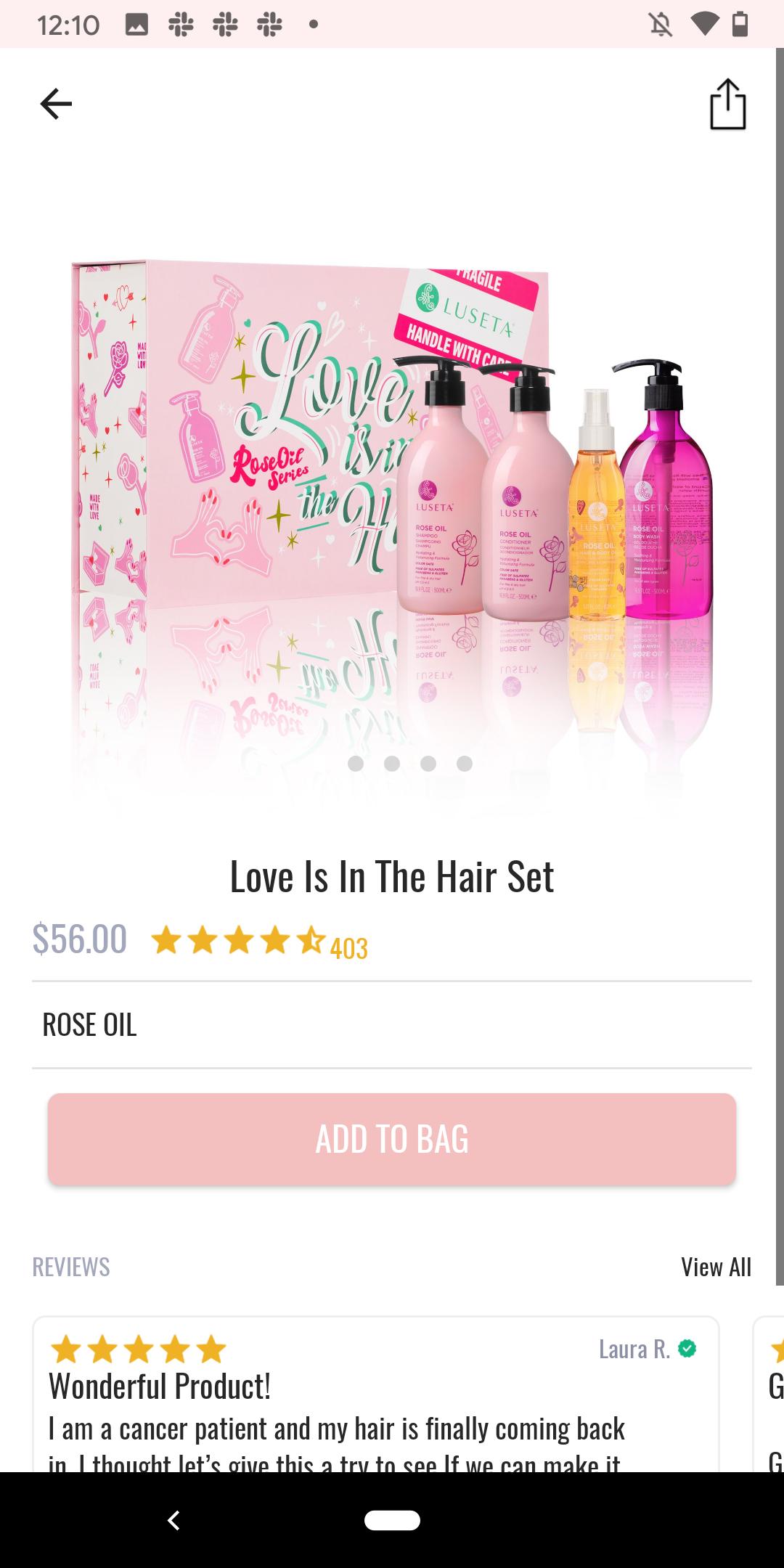Tap the system home pill
784x1568 pixels.
(x=392, y=1520)
